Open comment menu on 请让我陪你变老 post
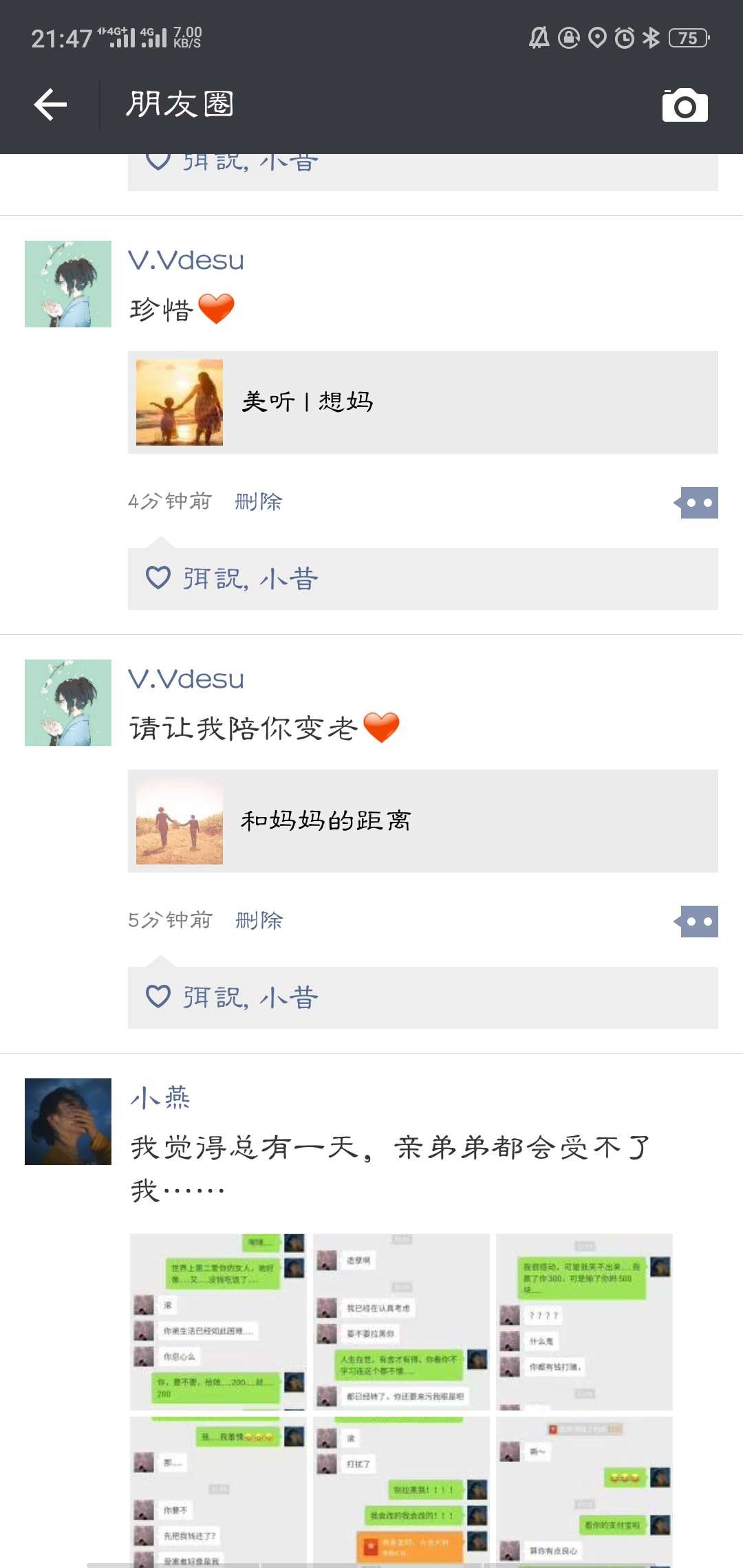Screen dimensions: 743x1568 (698, 922)
